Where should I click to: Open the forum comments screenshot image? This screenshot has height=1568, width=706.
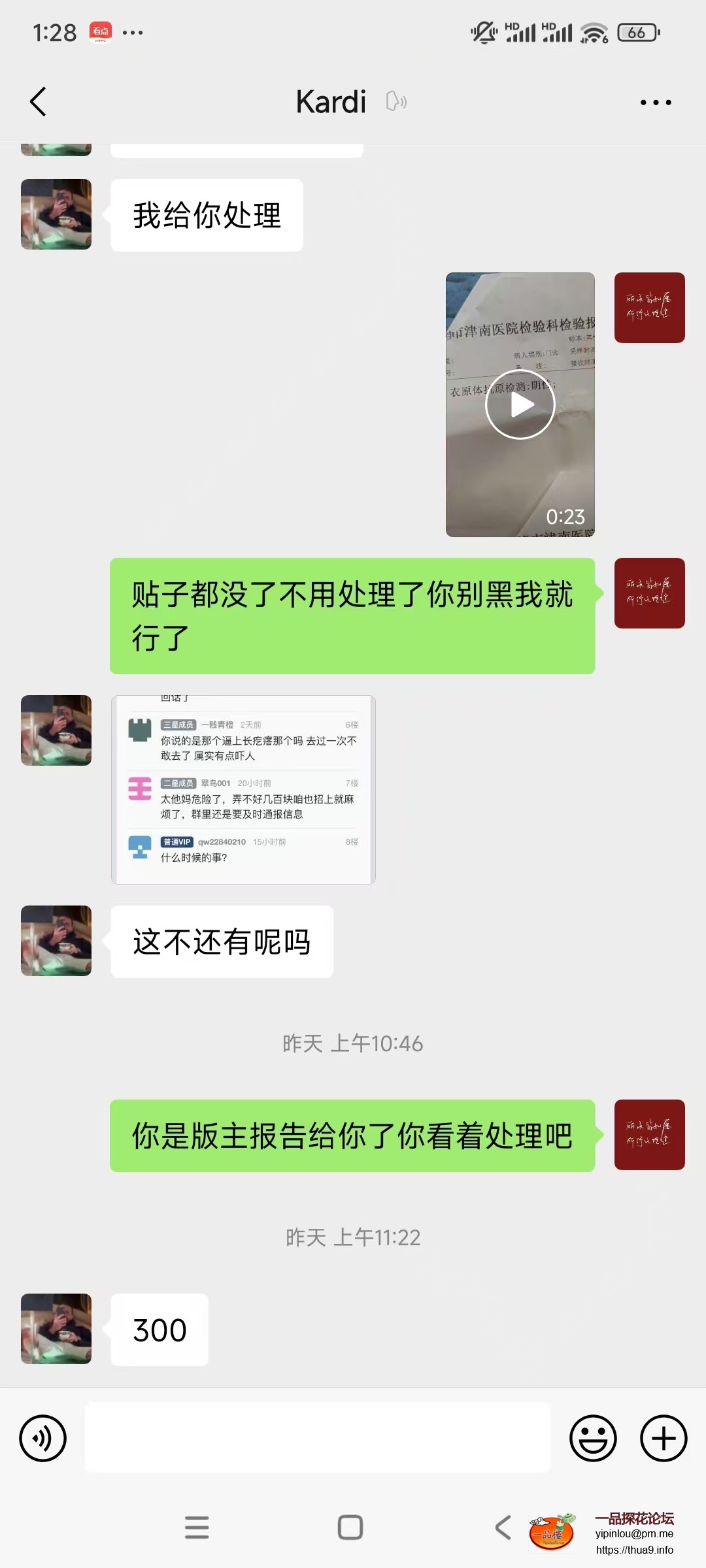point(243,789)
